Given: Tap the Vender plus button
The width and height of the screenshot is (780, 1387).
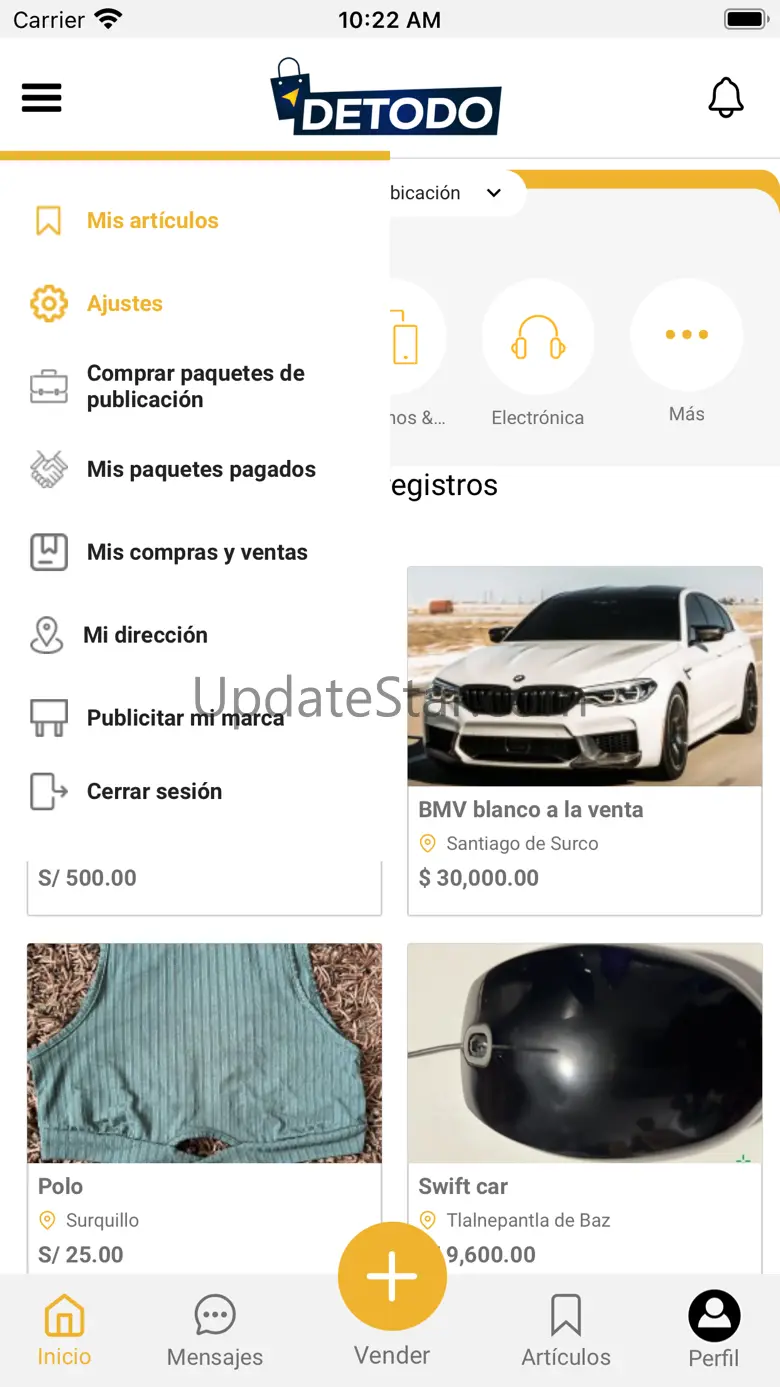Looking at the screenshot, I should [392, 1277].
